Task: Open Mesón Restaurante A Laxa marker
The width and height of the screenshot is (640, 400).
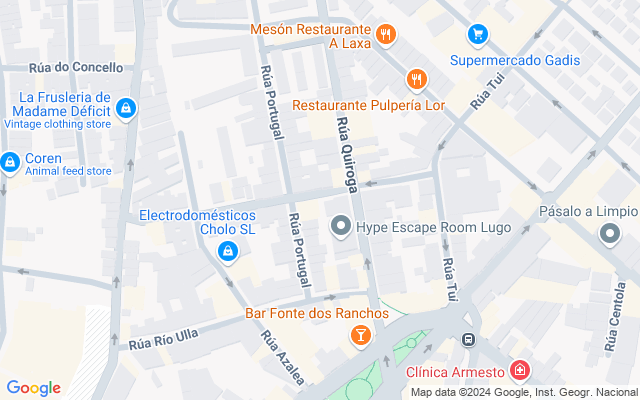Action: coord(387,36)
